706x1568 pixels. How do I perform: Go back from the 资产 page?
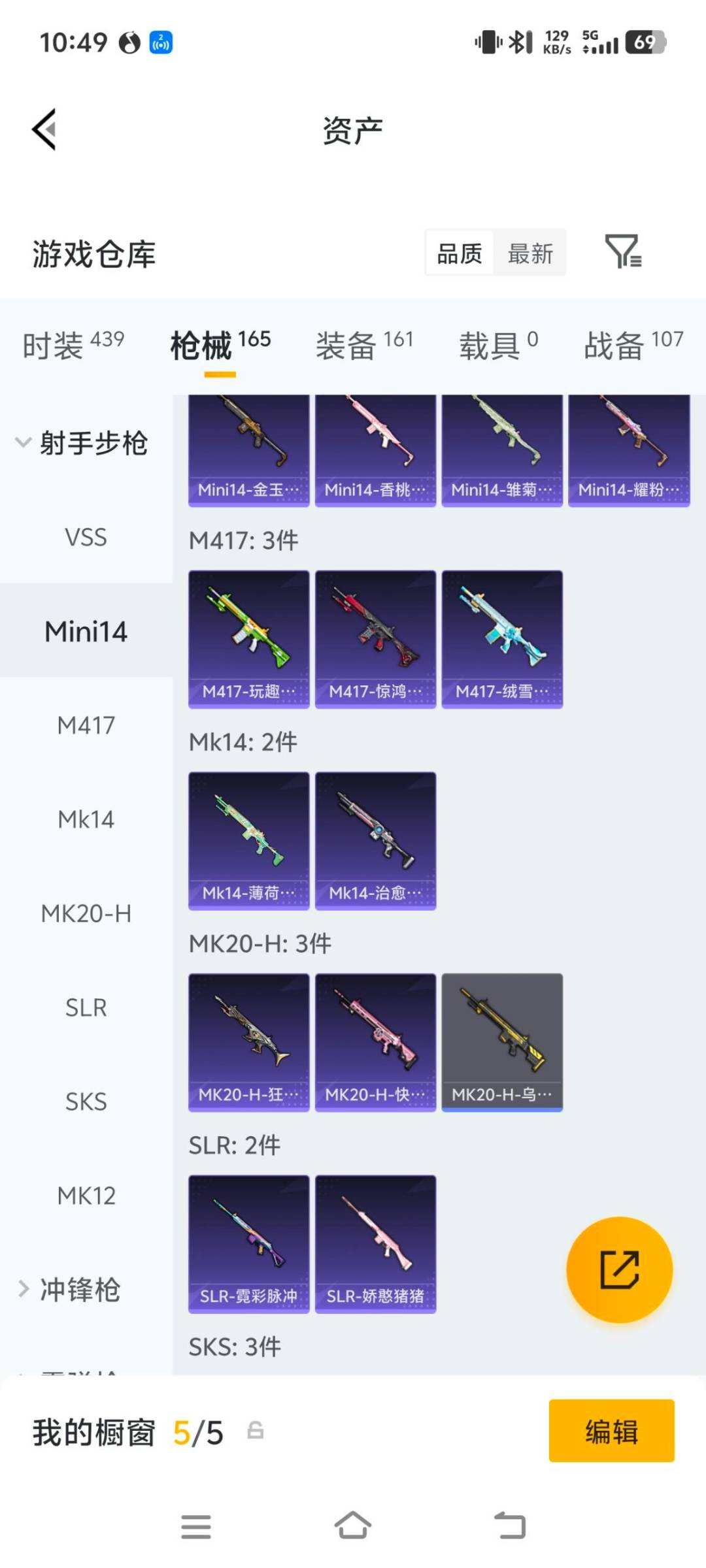[44, 129]
